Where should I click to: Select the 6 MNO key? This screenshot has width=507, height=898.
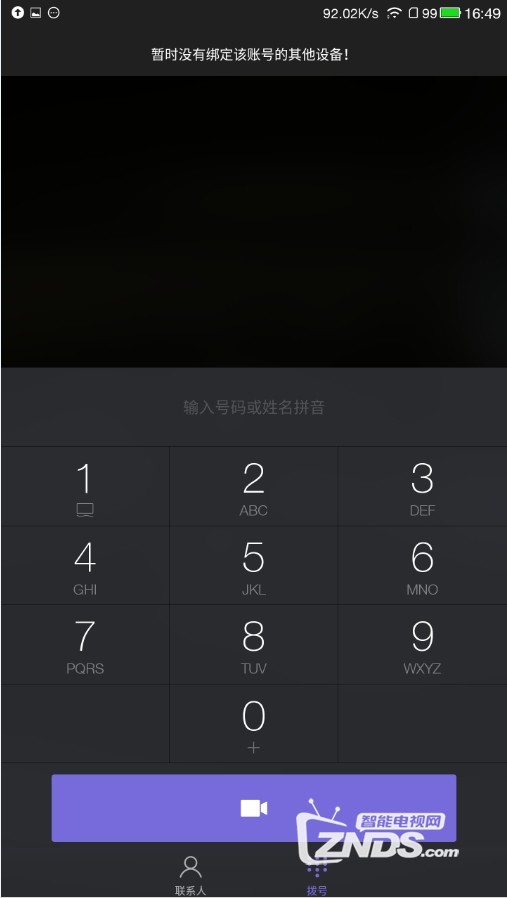point(423,565)
